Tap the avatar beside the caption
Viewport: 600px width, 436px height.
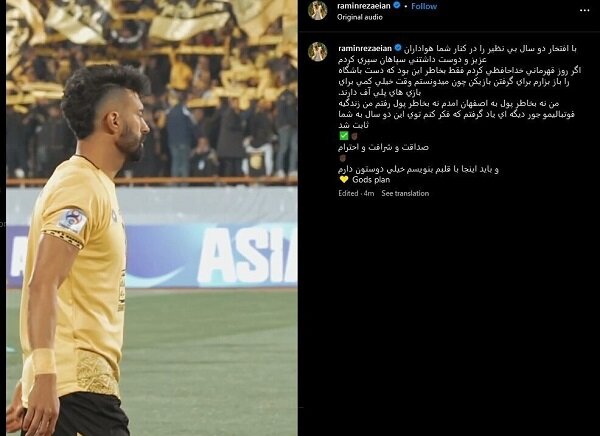317,51
